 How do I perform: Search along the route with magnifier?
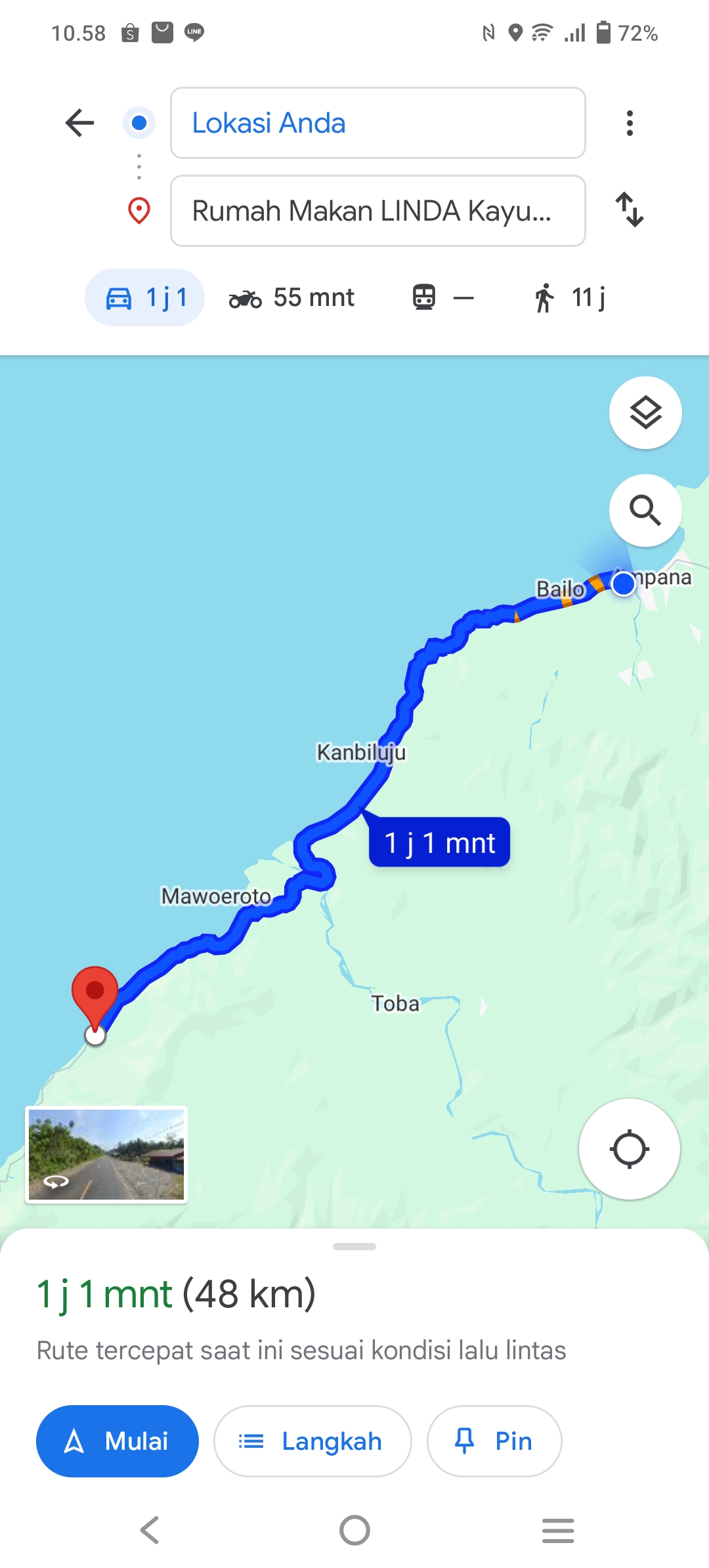click(x=645, y=510)
